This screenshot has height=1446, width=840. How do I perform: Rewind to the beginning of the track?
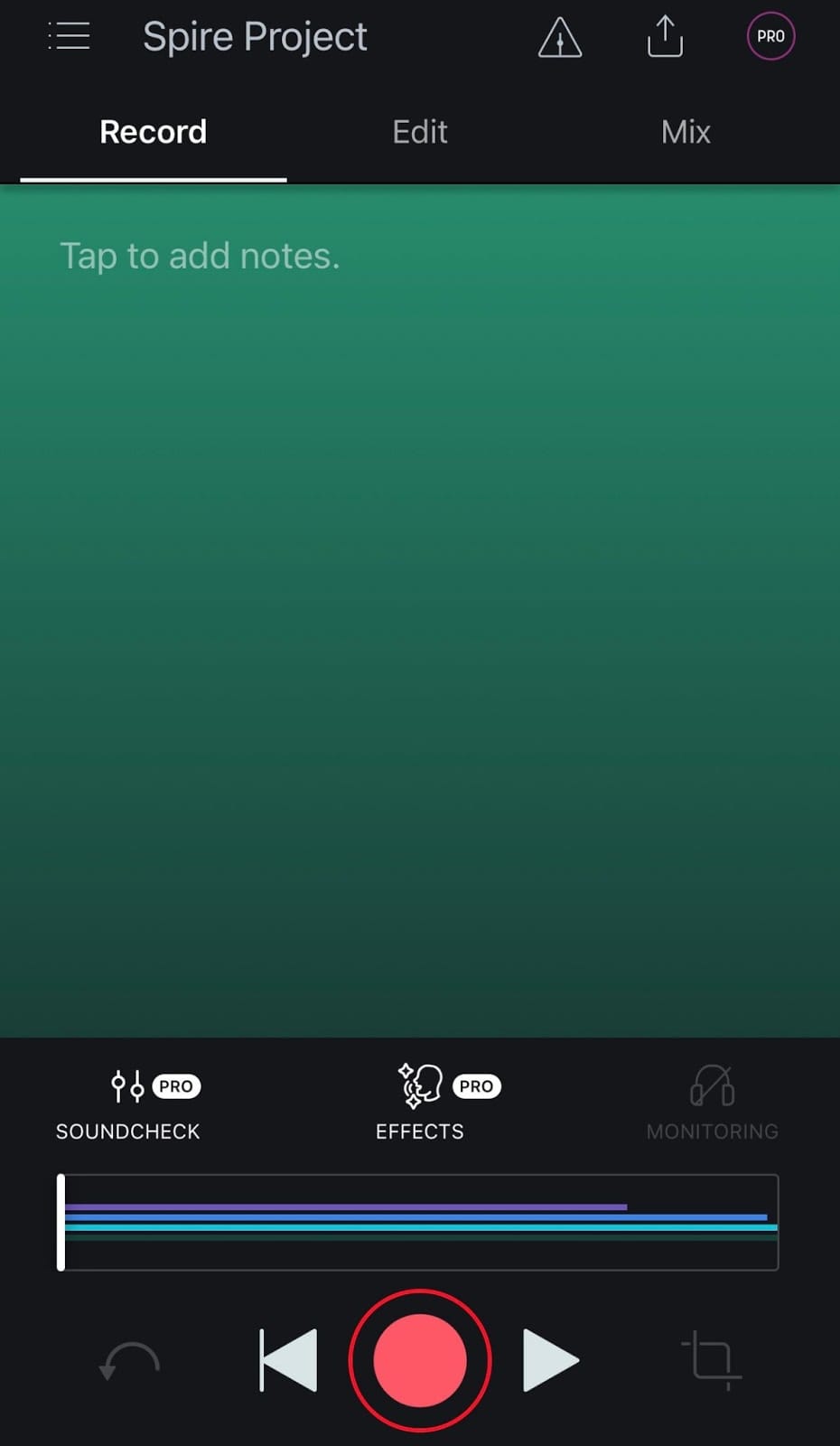point(288,1360)
